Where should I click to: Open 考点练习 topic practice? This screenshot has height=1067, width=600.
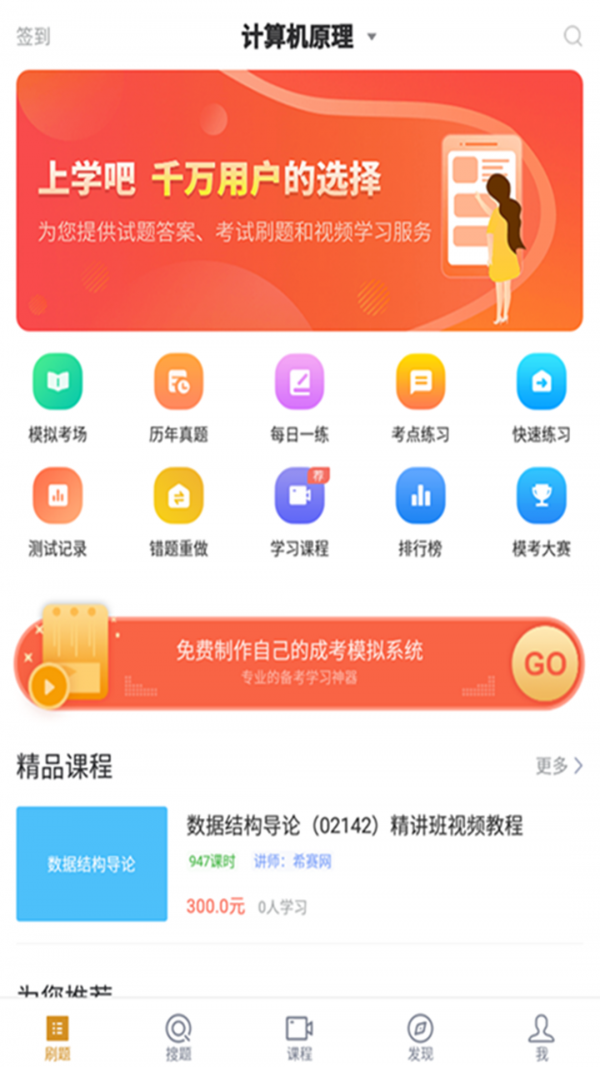tap(420, 397)
